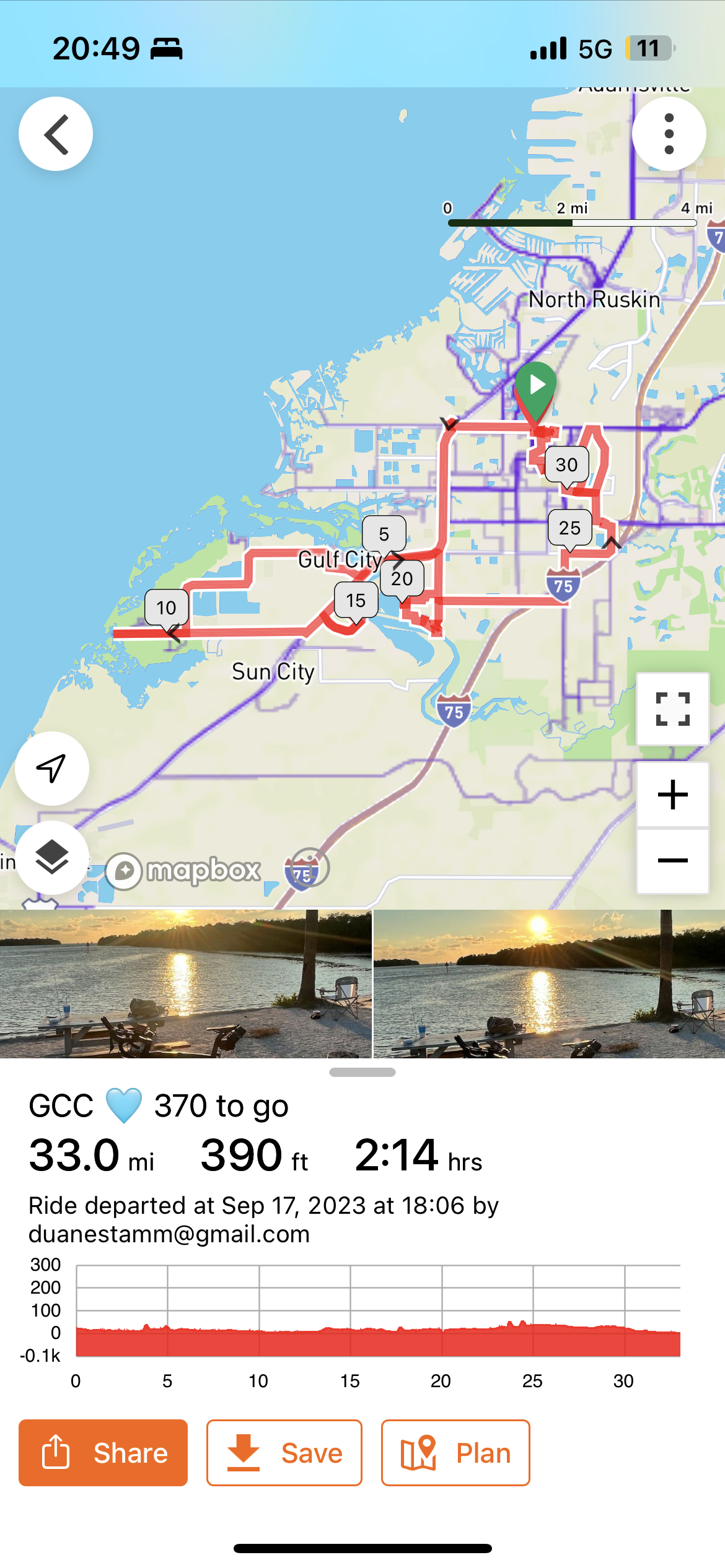This screenshot has height=1568, width=725.
Task: Go back using the arrow button
Action: [x=56, y=134]
